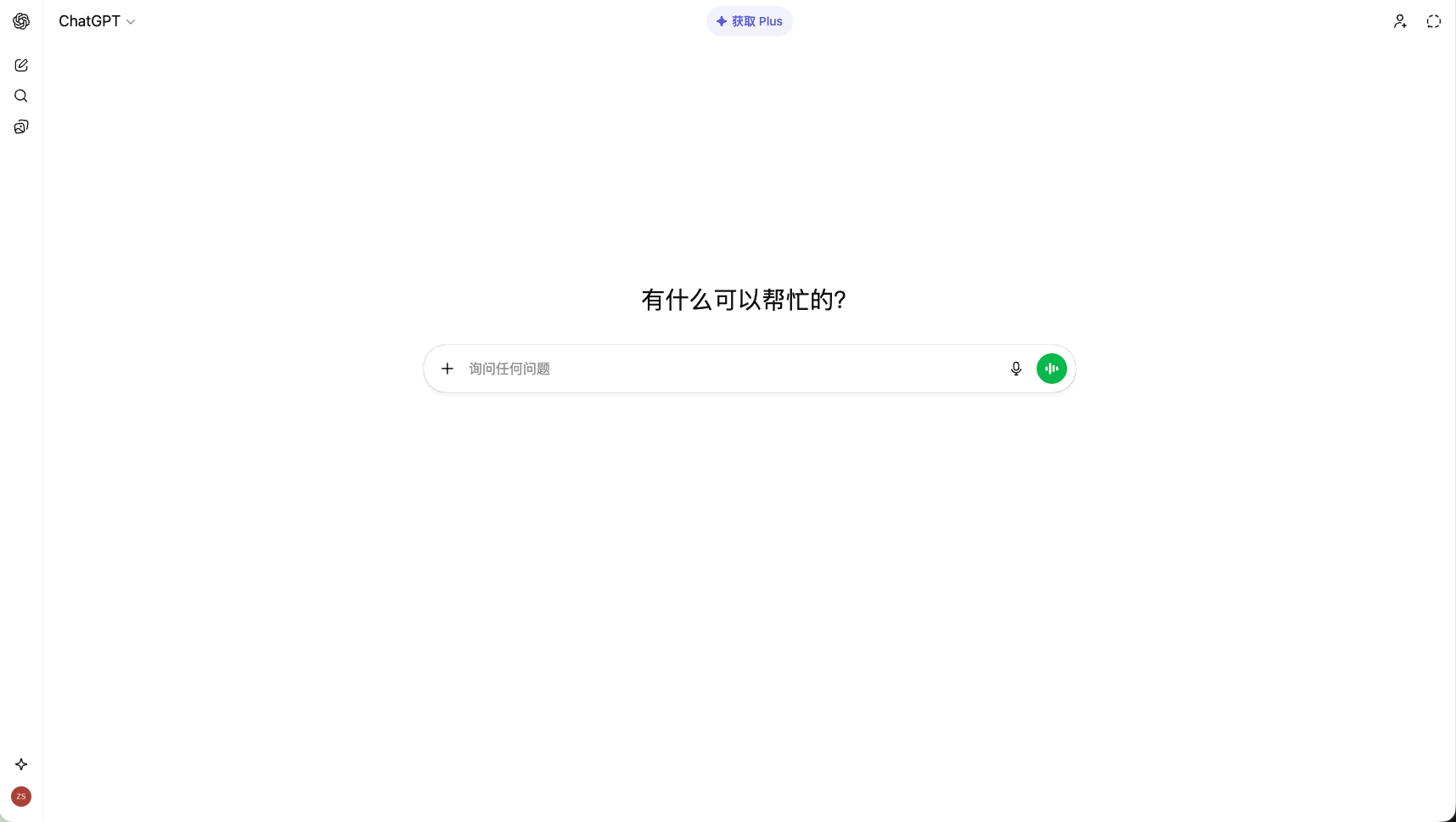Image resolution: width=1456 pixels, height=822 pixels.
Task: Open the ChatGPT logo sidebar button
Action: point(21,21)
